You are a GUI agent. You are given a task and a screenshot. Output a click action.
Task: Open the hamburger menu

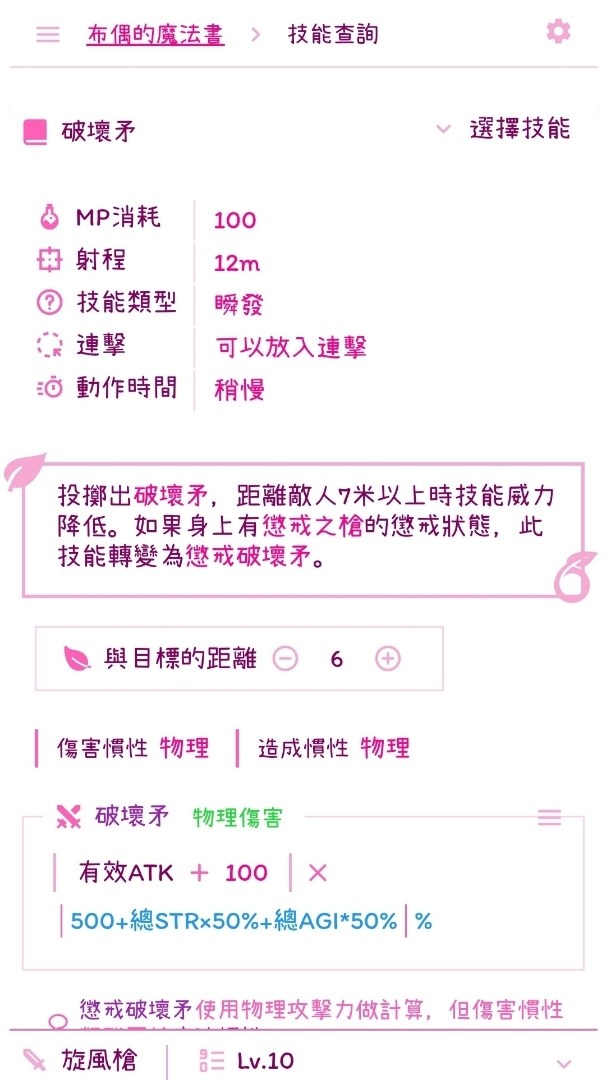(x=48, y=34)
